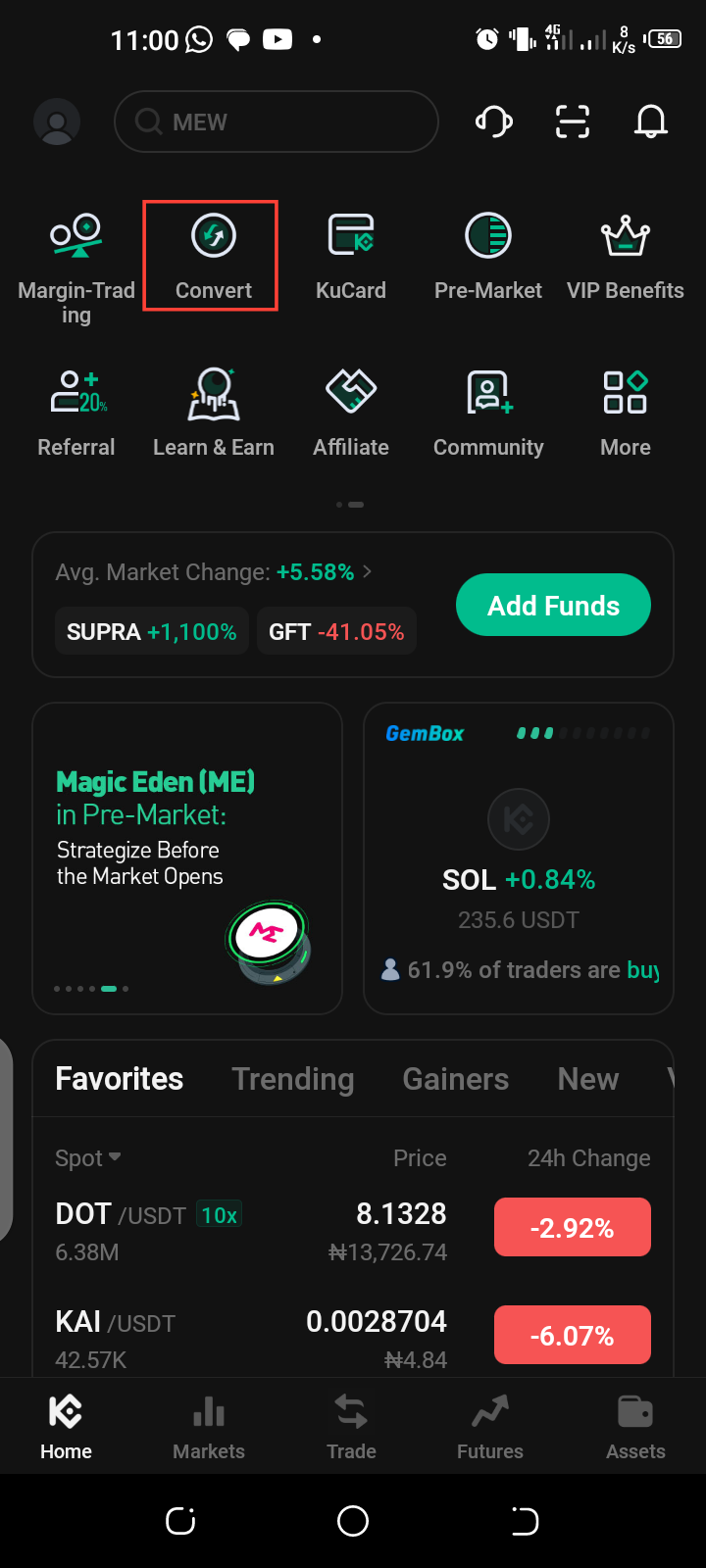
Task: Open the Learn & Earn shortcut
Action: pos(214,414)
